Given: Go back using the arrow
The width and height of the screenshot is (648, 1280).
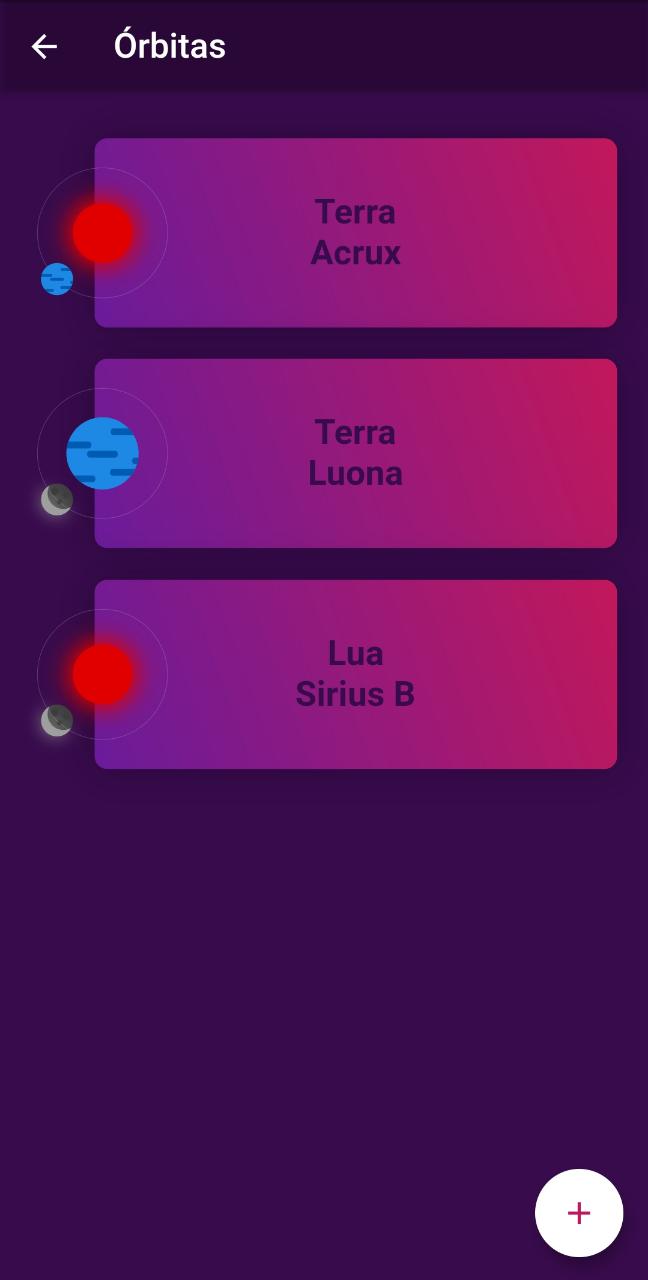Looking at the screenshot, I should (x=44, y=46).
